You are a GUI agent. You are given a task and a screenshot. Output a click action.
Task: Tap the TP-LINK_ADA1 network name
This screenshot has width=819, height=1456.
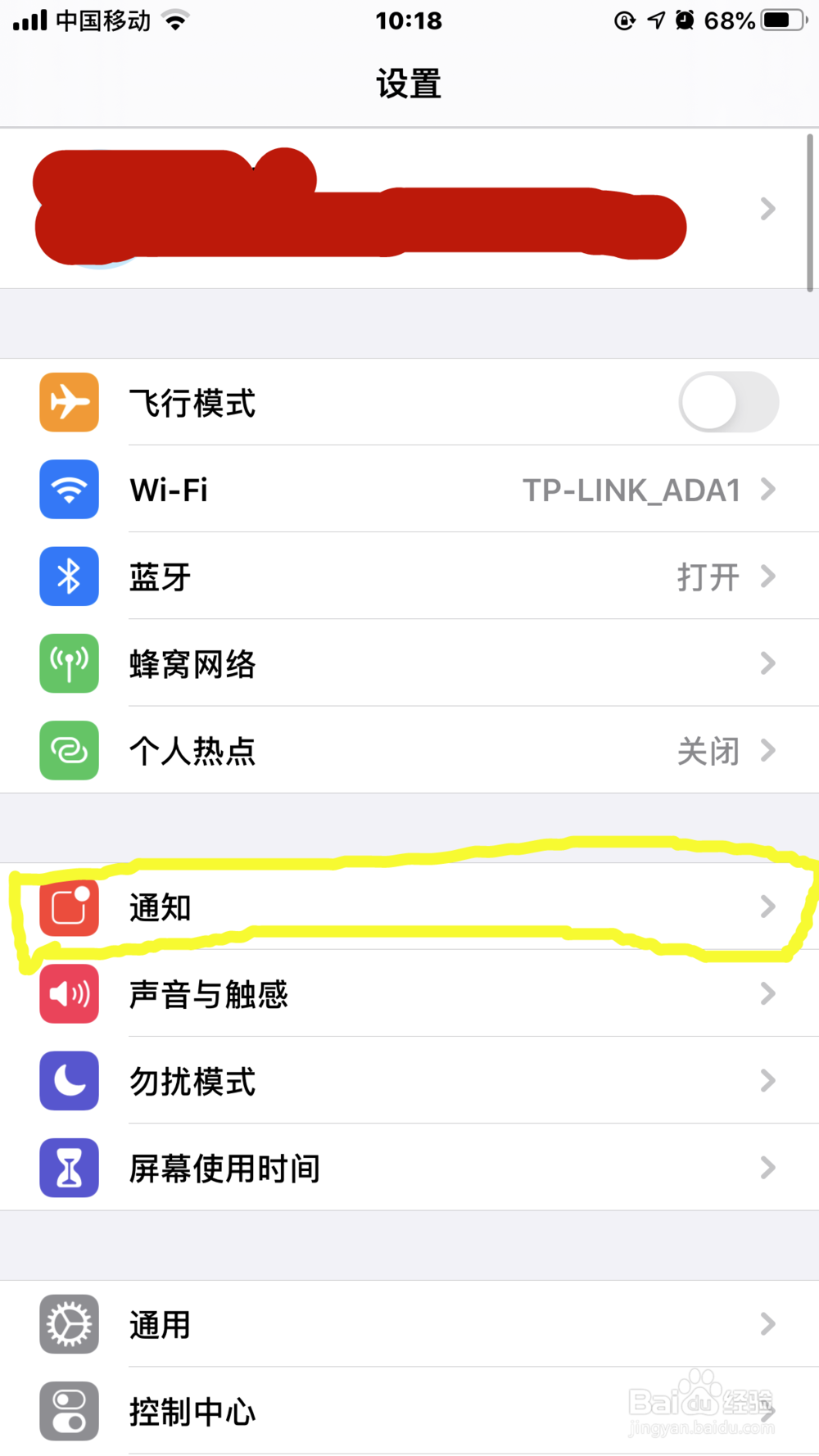(x=633, y=489)
